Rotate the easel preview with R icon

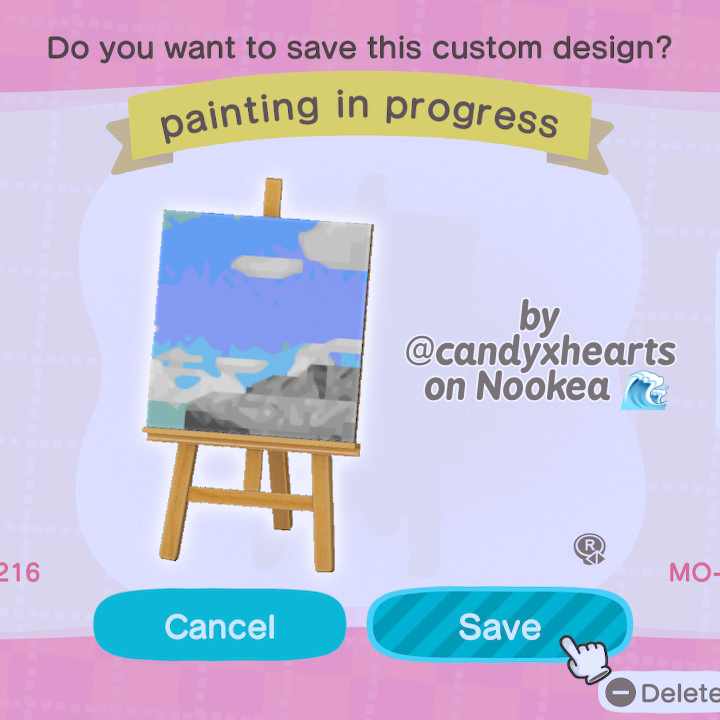click(x=589, y=549)
